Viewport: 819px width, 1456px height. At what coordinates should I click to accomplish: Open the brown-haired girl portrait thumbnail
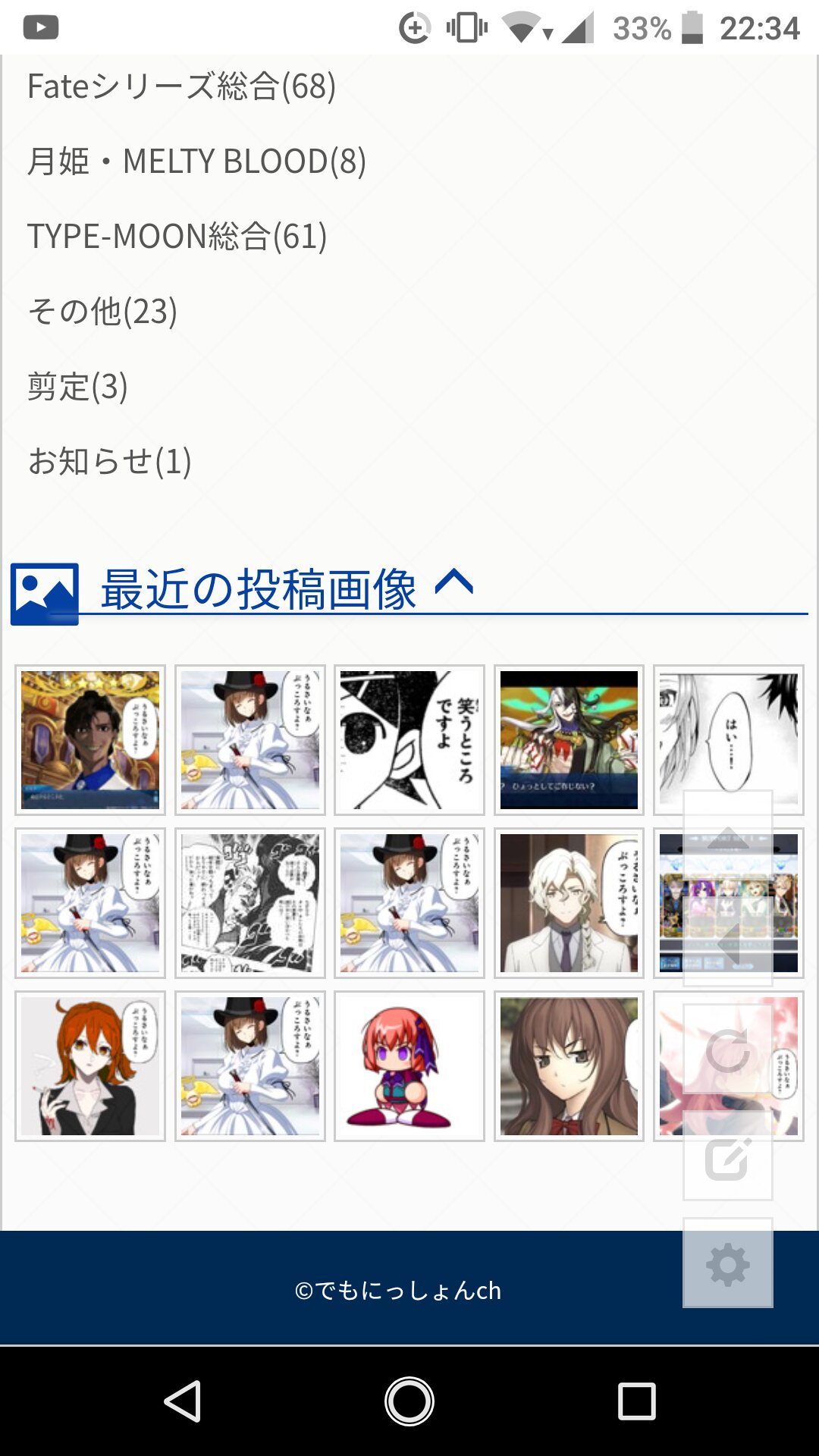click(569, 1066)
